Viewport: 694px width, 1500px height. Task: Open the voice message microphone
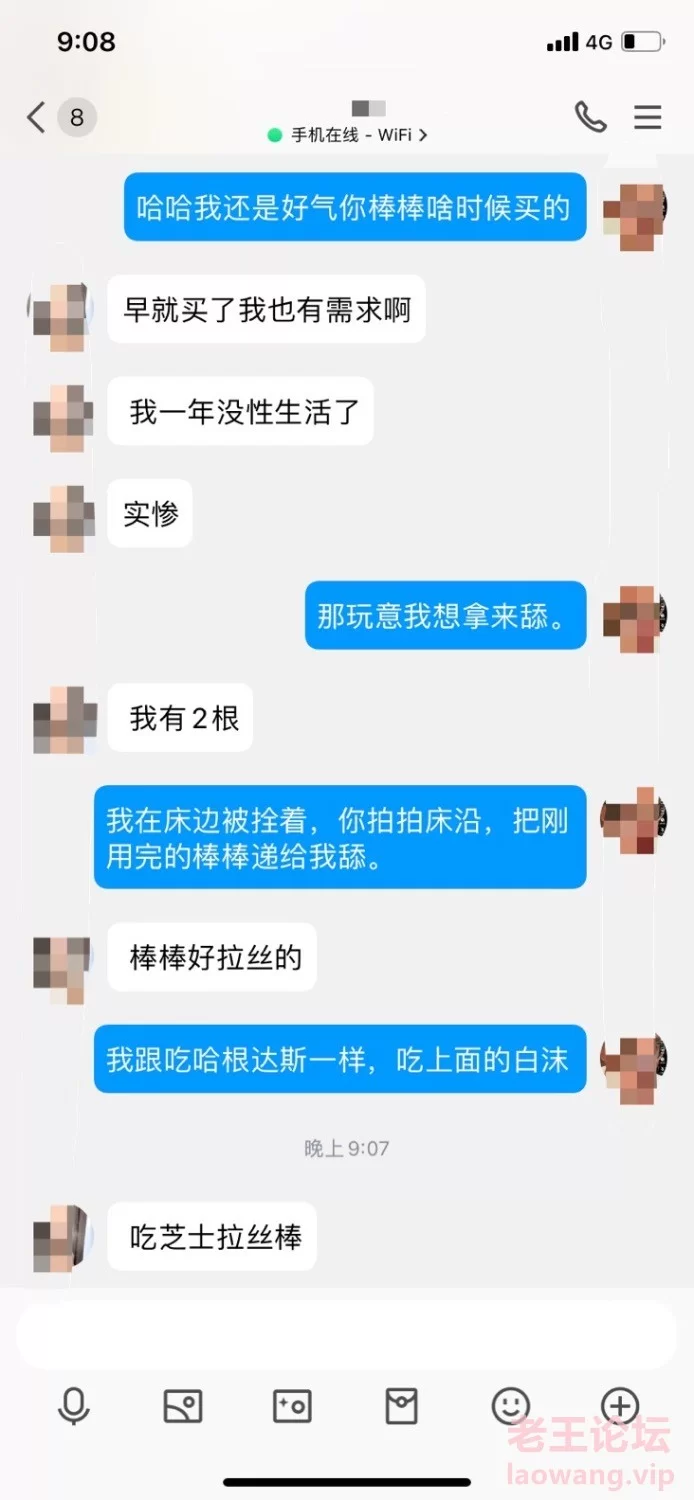pyautogui.click(x=73, y=1406)
